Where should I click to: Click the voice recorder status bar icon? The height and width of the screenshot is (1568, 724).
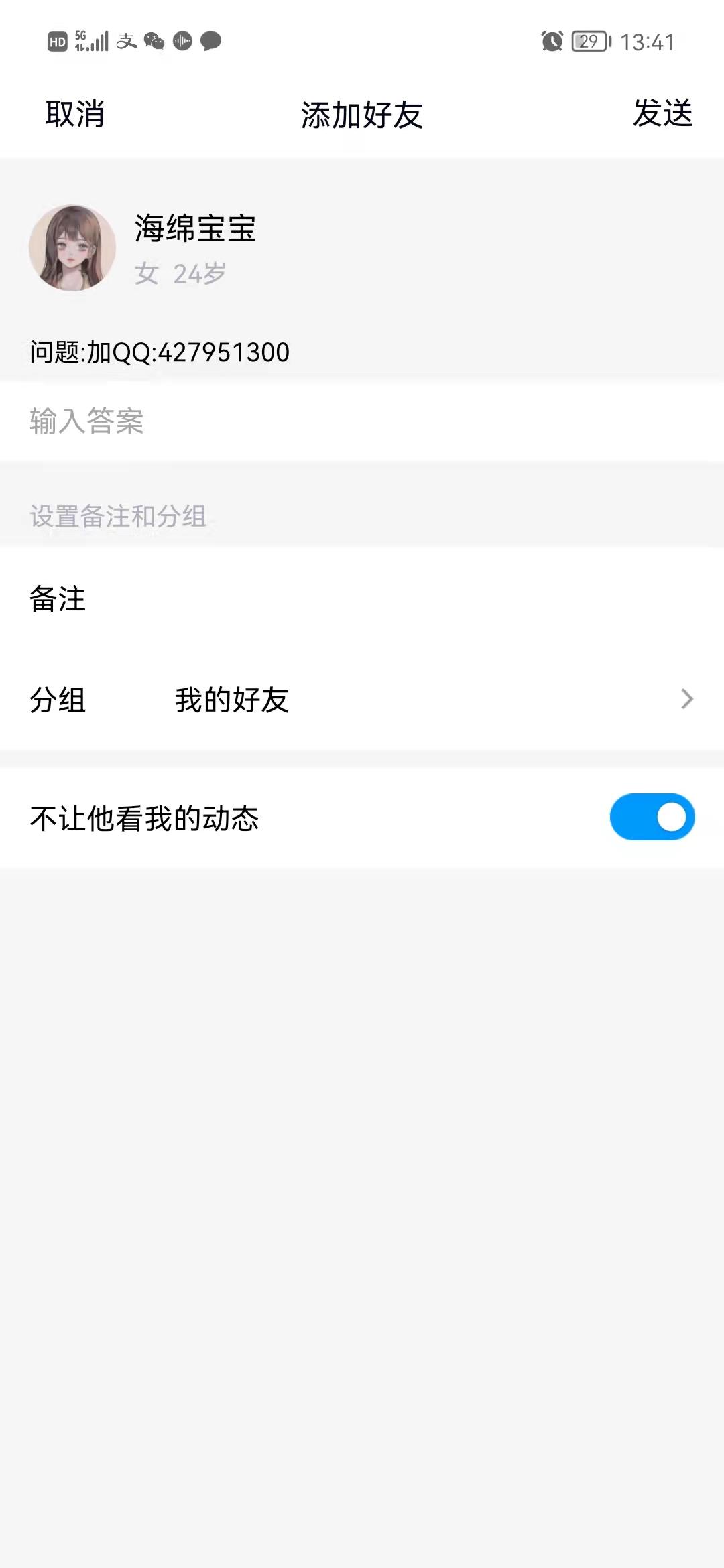coord(180,42)
